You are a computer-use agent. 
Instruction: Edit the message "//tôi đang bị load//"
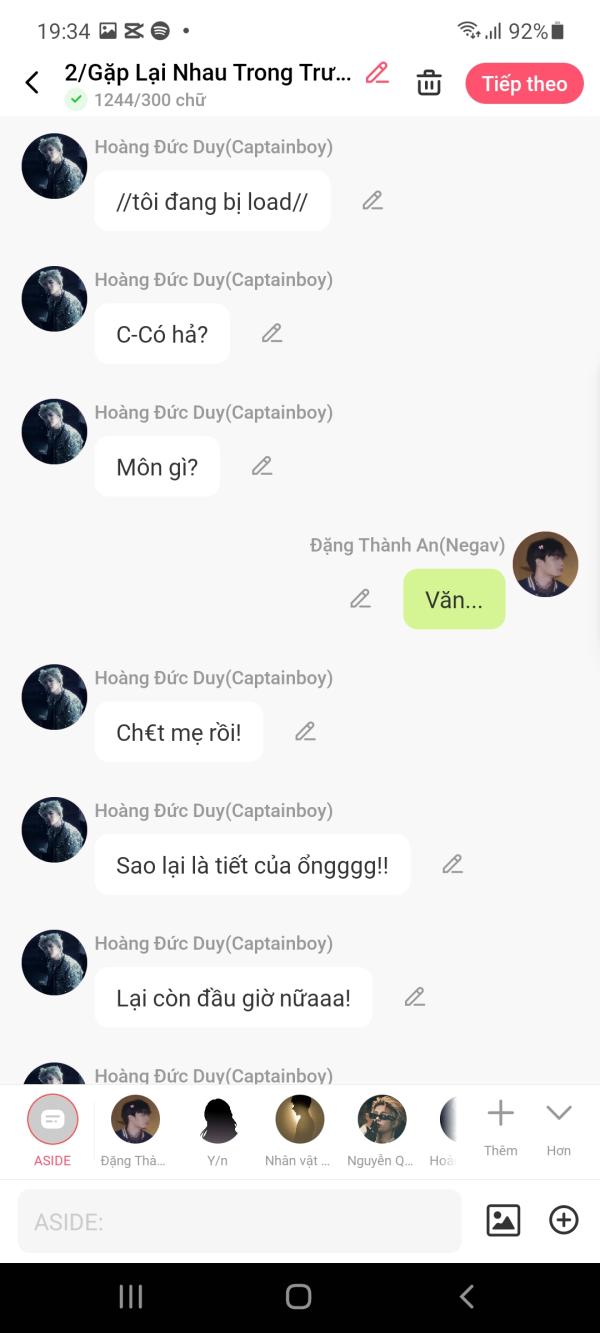372,200
